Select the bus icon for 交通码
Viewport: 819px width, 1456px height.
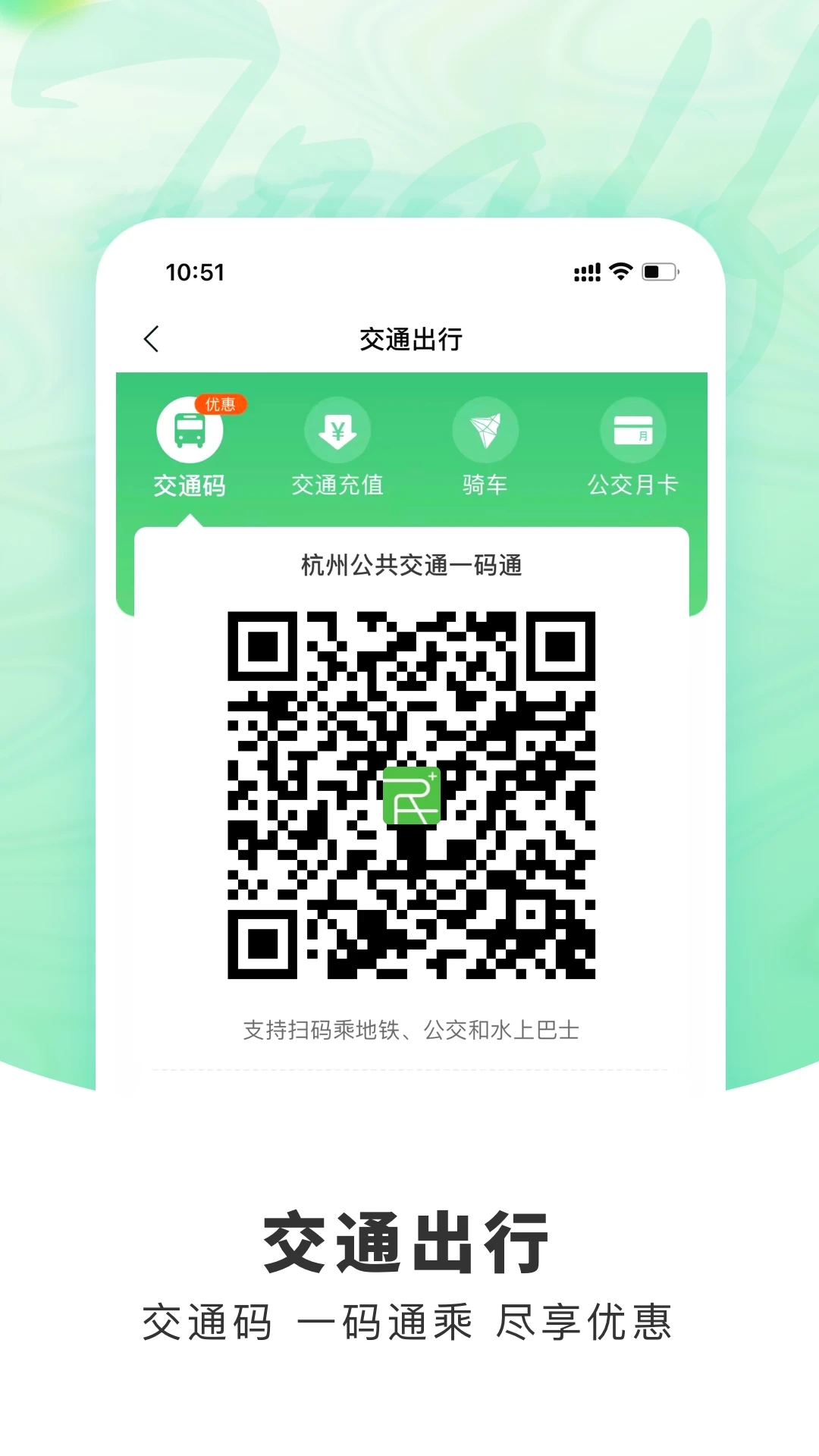click(x=188, y=432)
